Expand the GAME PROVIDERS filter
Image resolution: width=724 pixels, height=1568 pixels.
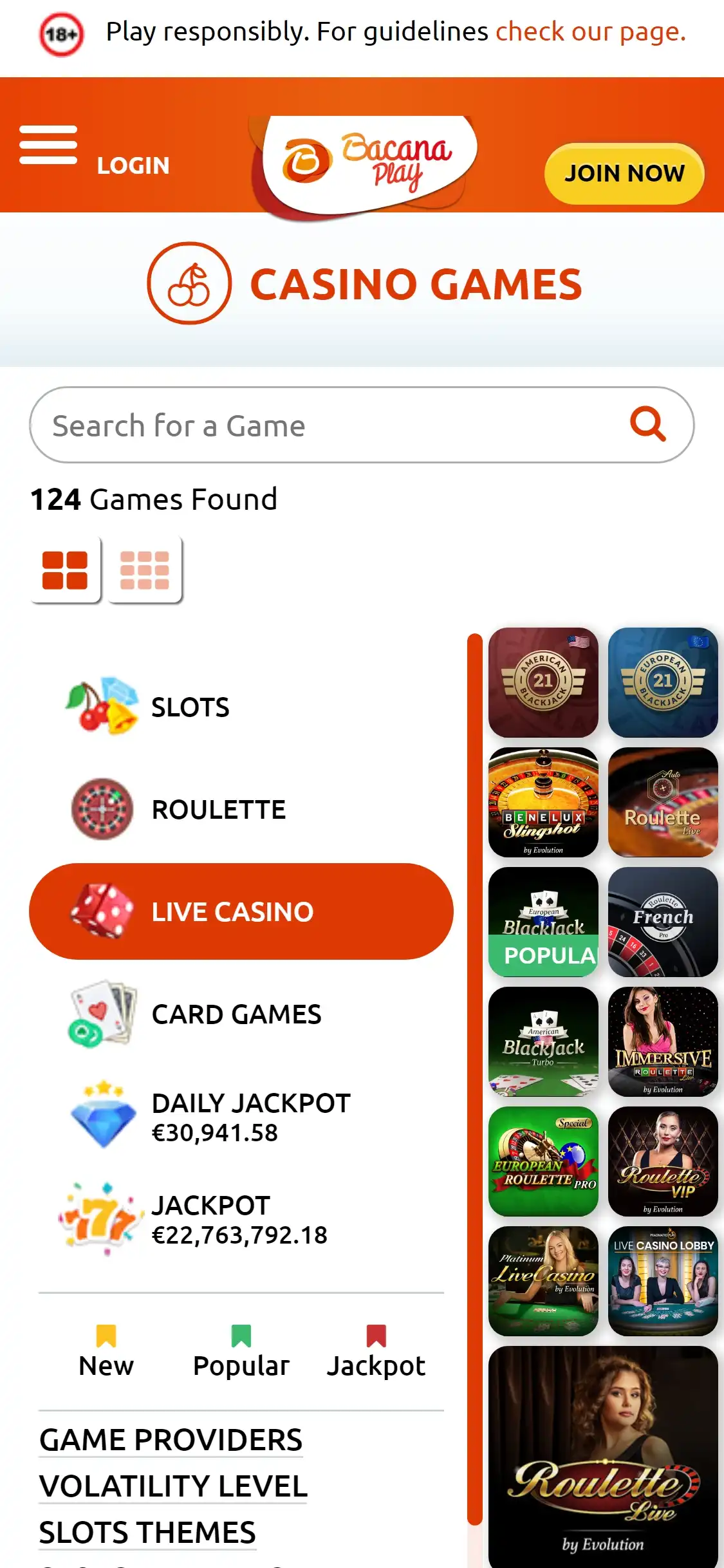coord(171,1440)
